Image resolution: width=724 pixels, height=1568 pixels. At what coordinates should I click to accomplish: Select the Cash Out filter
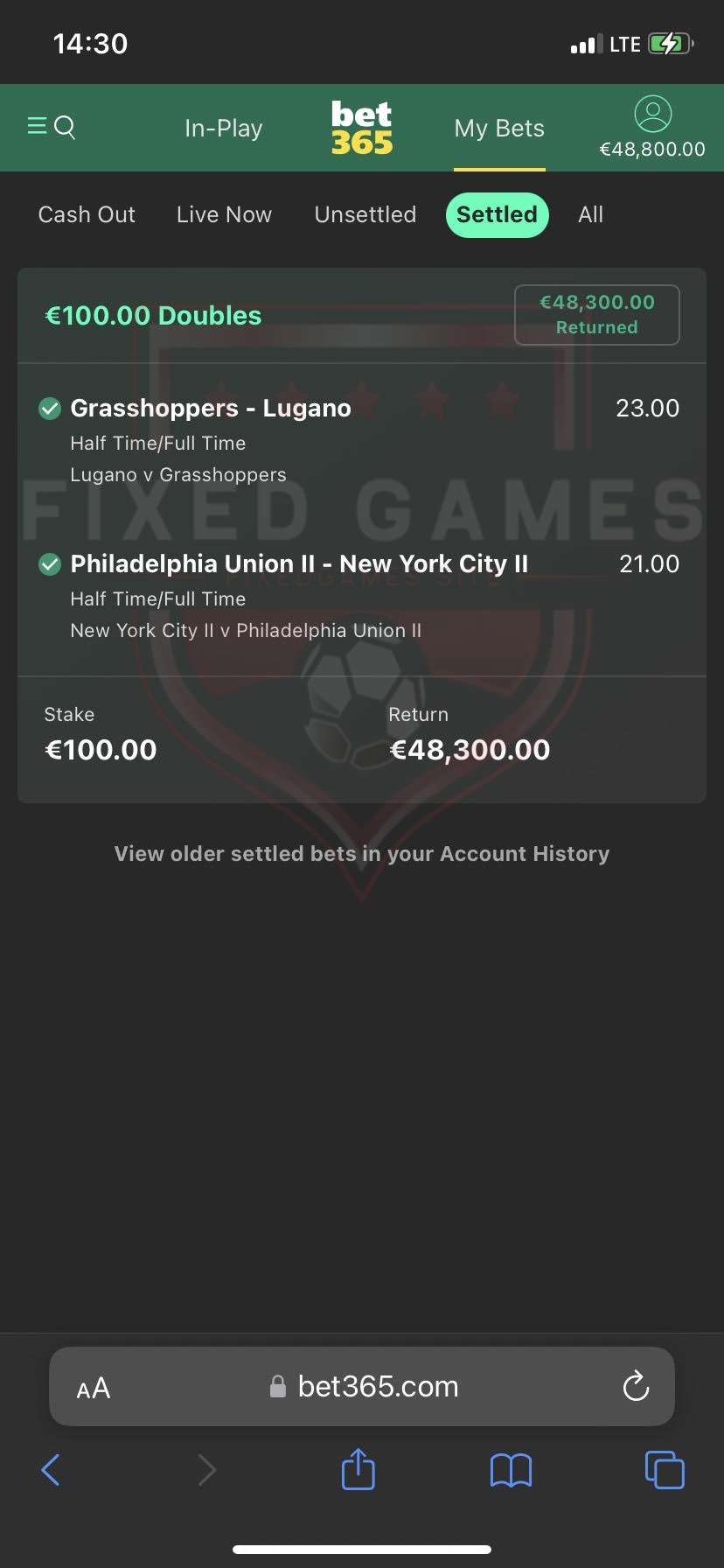pyautogui.click(x=87, y=214)
